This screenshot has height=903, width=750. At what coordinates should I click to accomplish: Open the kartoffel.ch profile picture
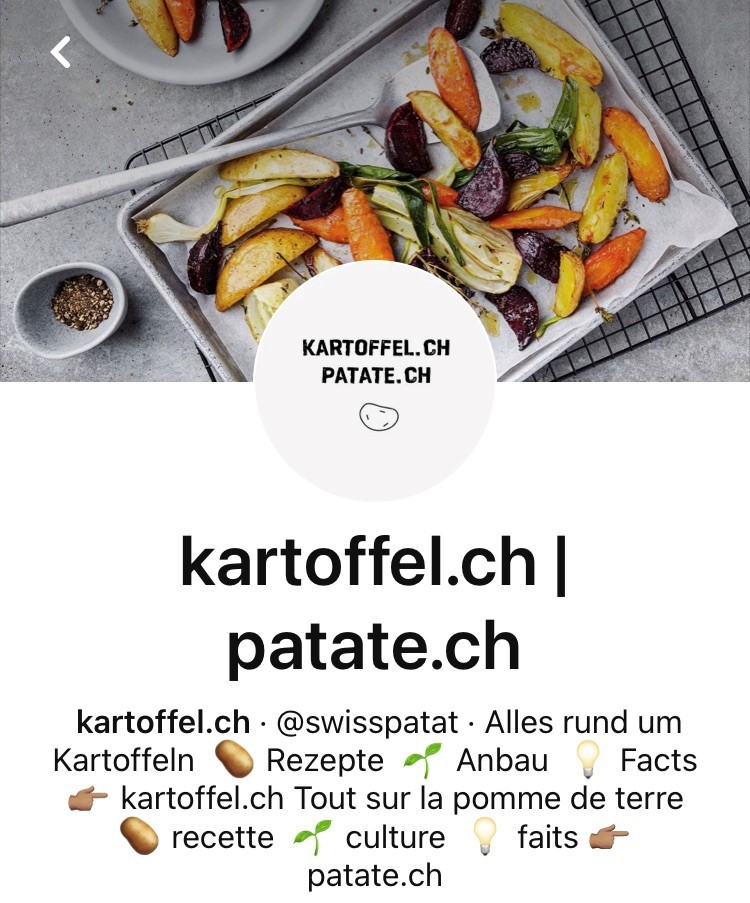click(375, 382)
